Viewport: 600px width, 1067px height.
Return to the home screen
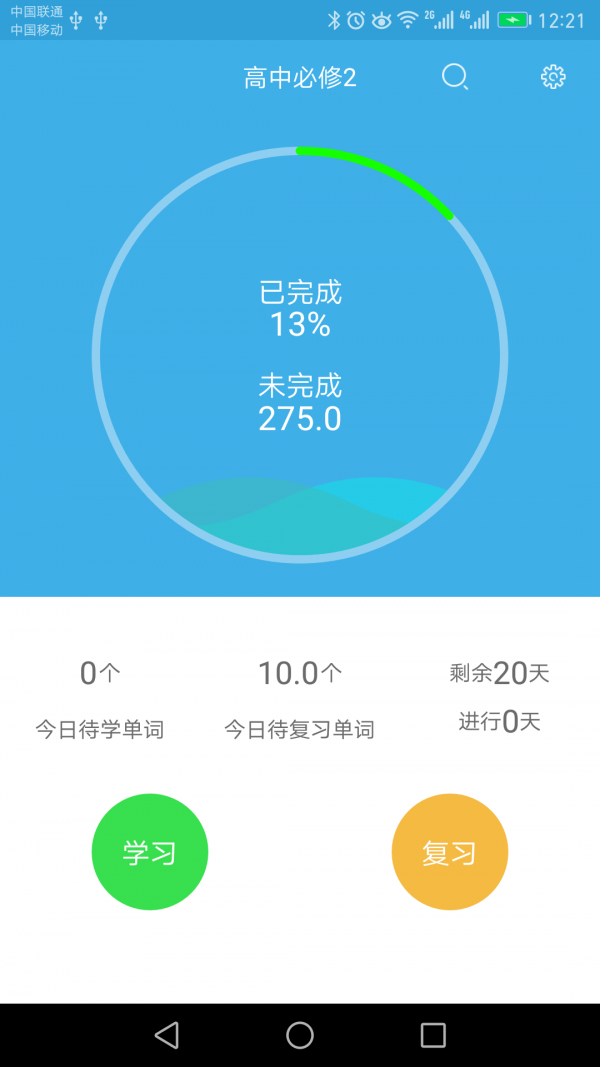(300, 1035)
